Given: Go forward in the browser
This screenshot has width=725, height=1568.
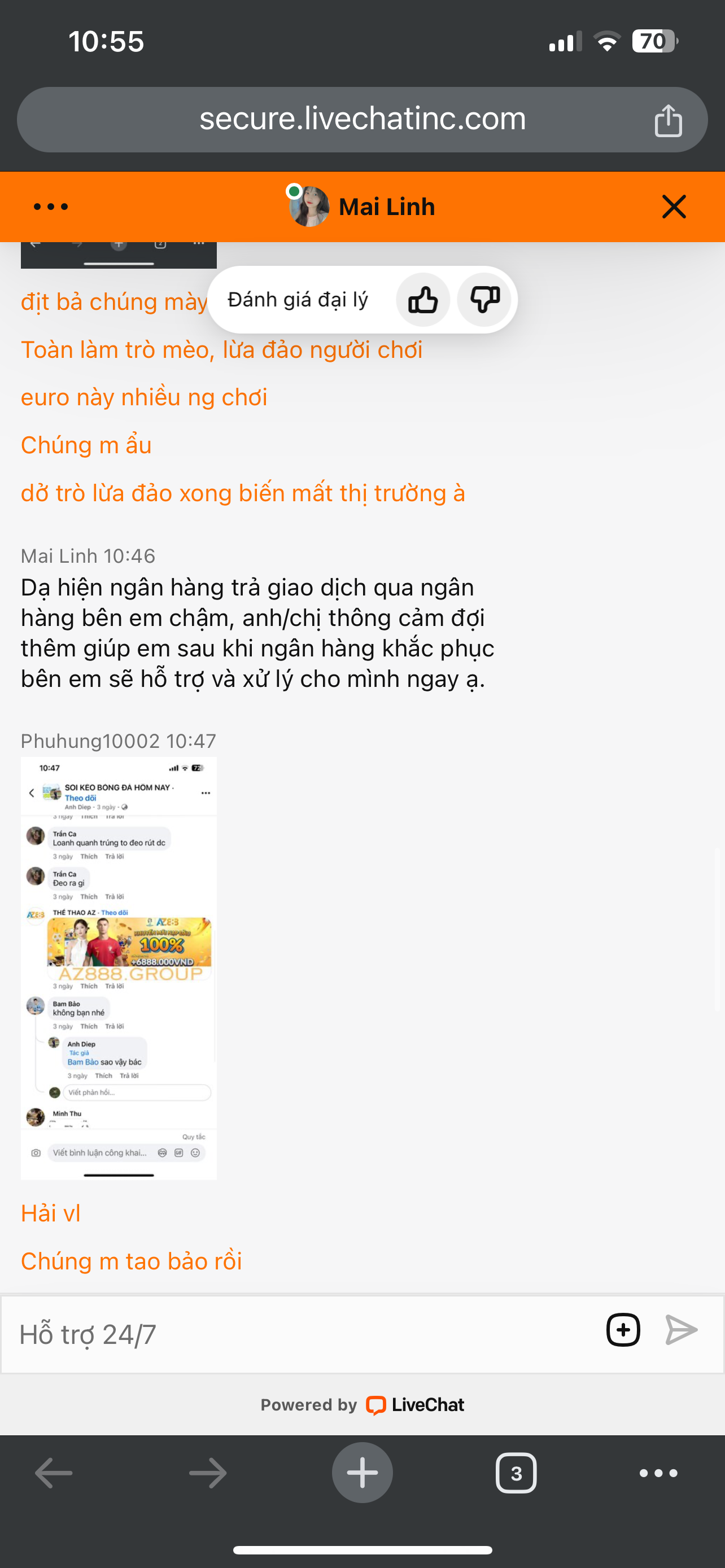Looking at the screenshot, I should (208, 1473).
